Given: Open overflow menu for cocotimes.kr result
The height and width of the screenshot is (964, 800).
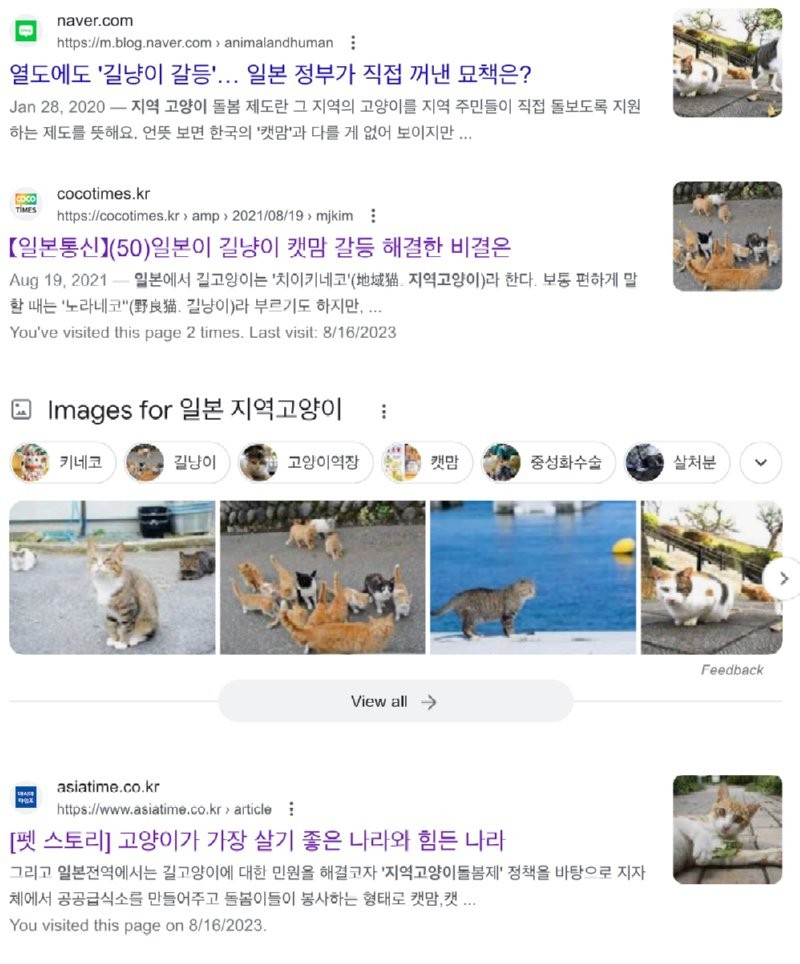Looking at the screenshot, I should click(373, 216).
